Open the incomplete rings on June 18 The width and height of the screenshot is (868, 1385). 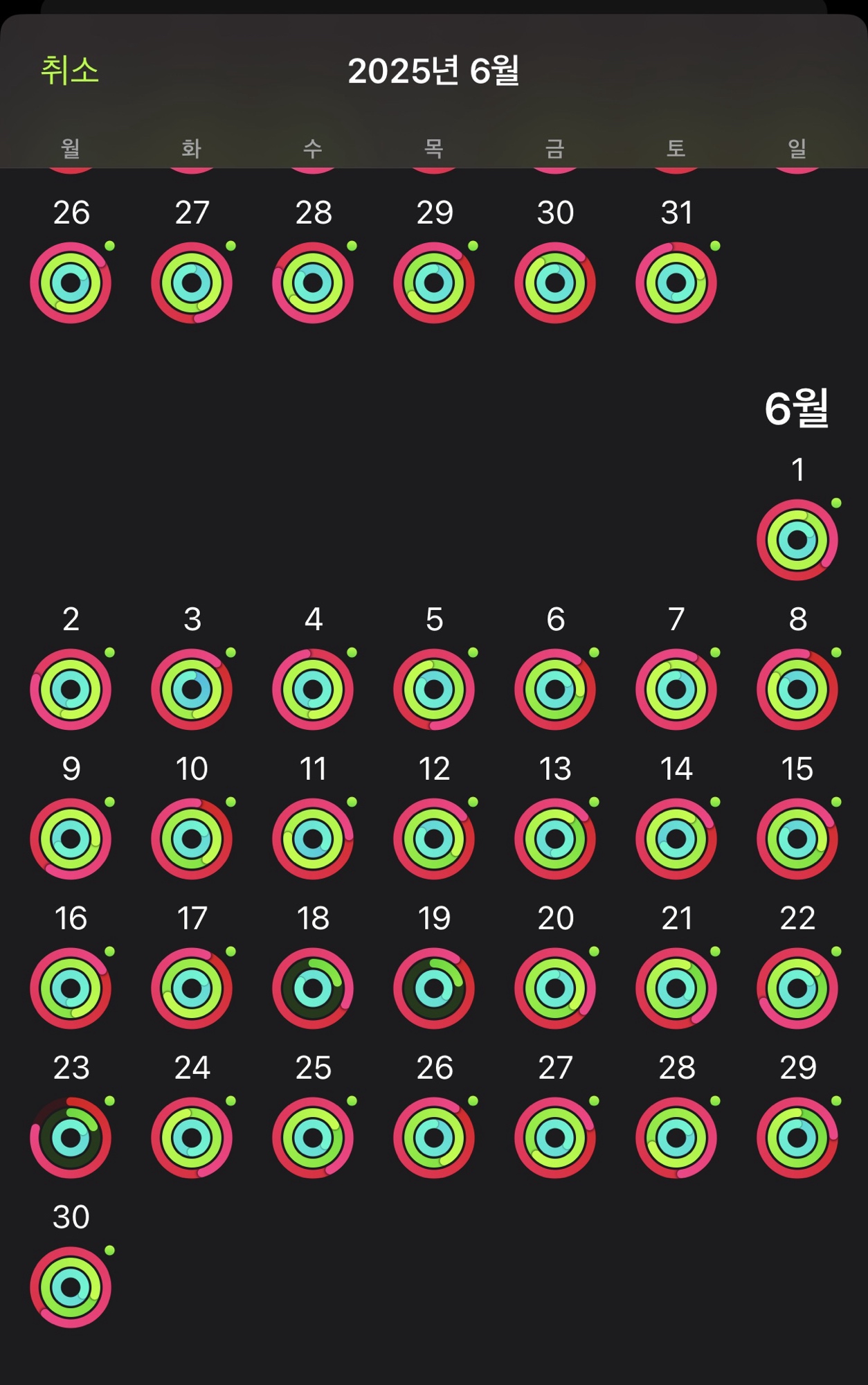[313, 988]
